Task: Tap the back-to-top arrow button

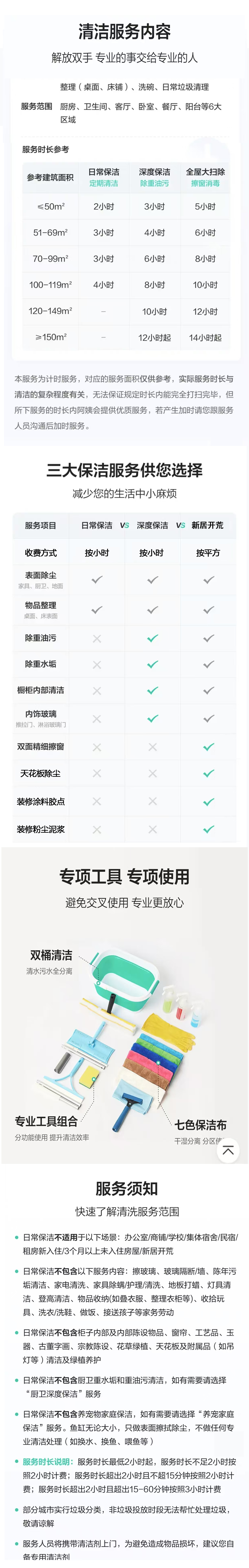Action: [228, 1150]
